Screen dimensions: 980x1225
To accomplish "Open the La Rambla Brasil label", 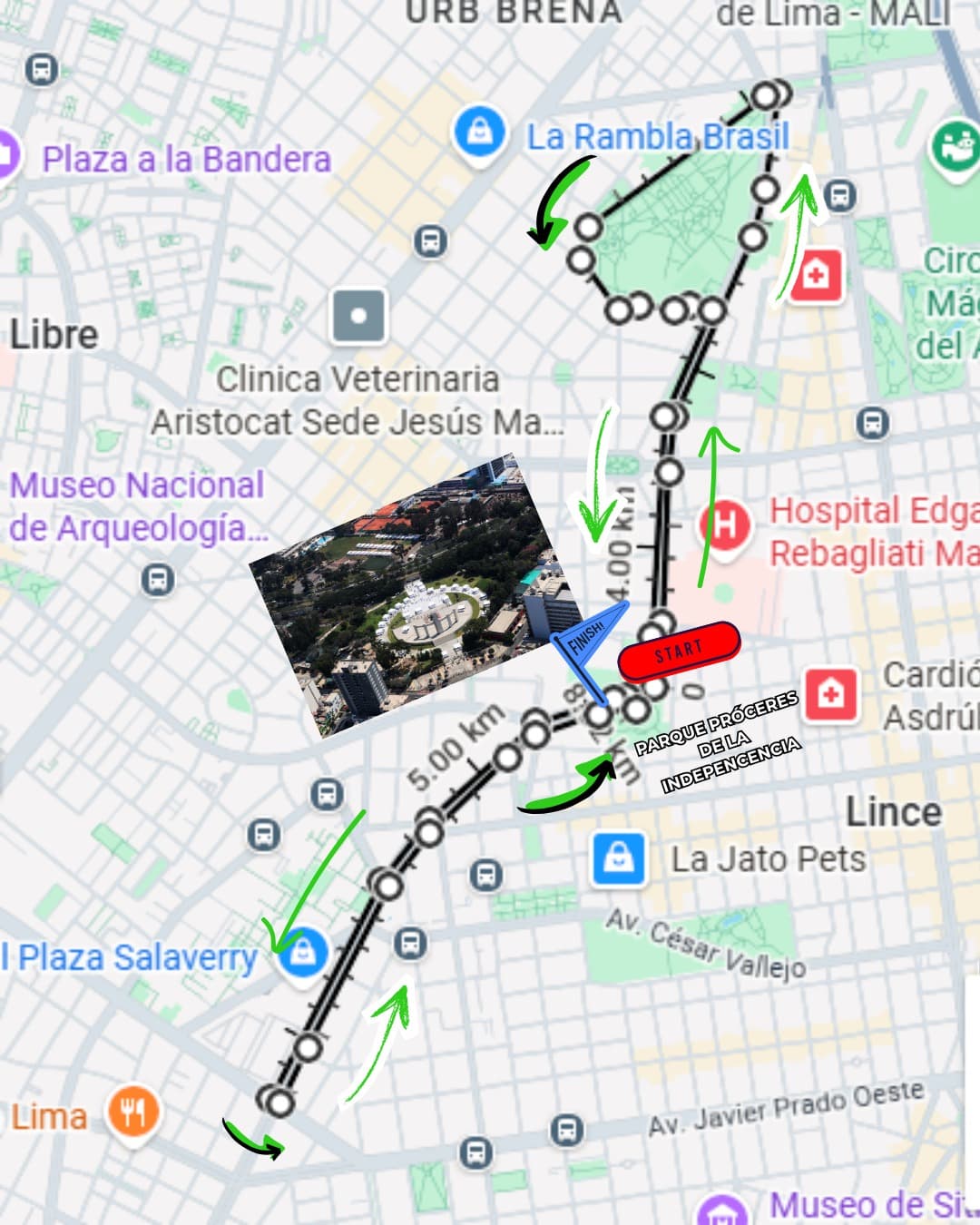I will [x=658, y=134].
